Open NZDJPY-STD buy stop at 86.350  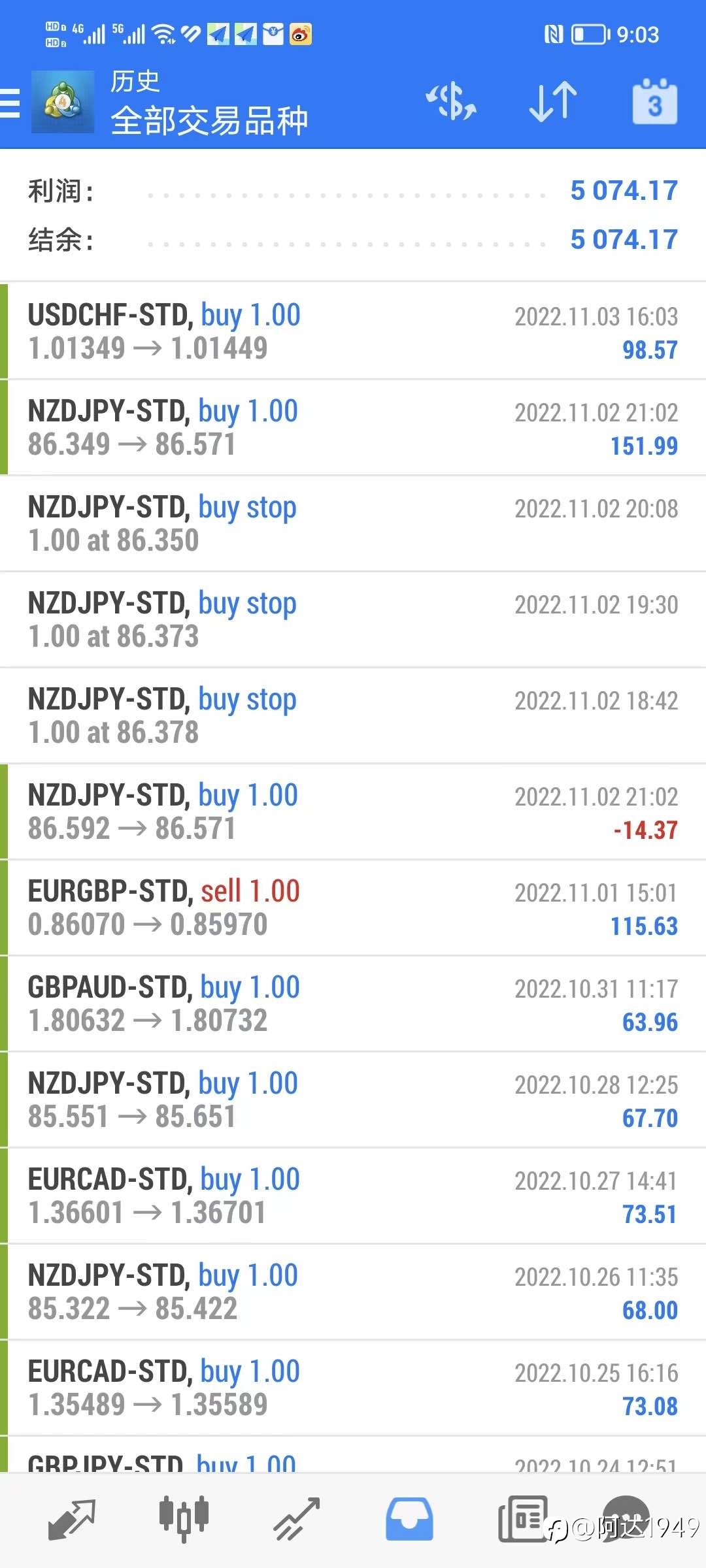pos(353,523)
